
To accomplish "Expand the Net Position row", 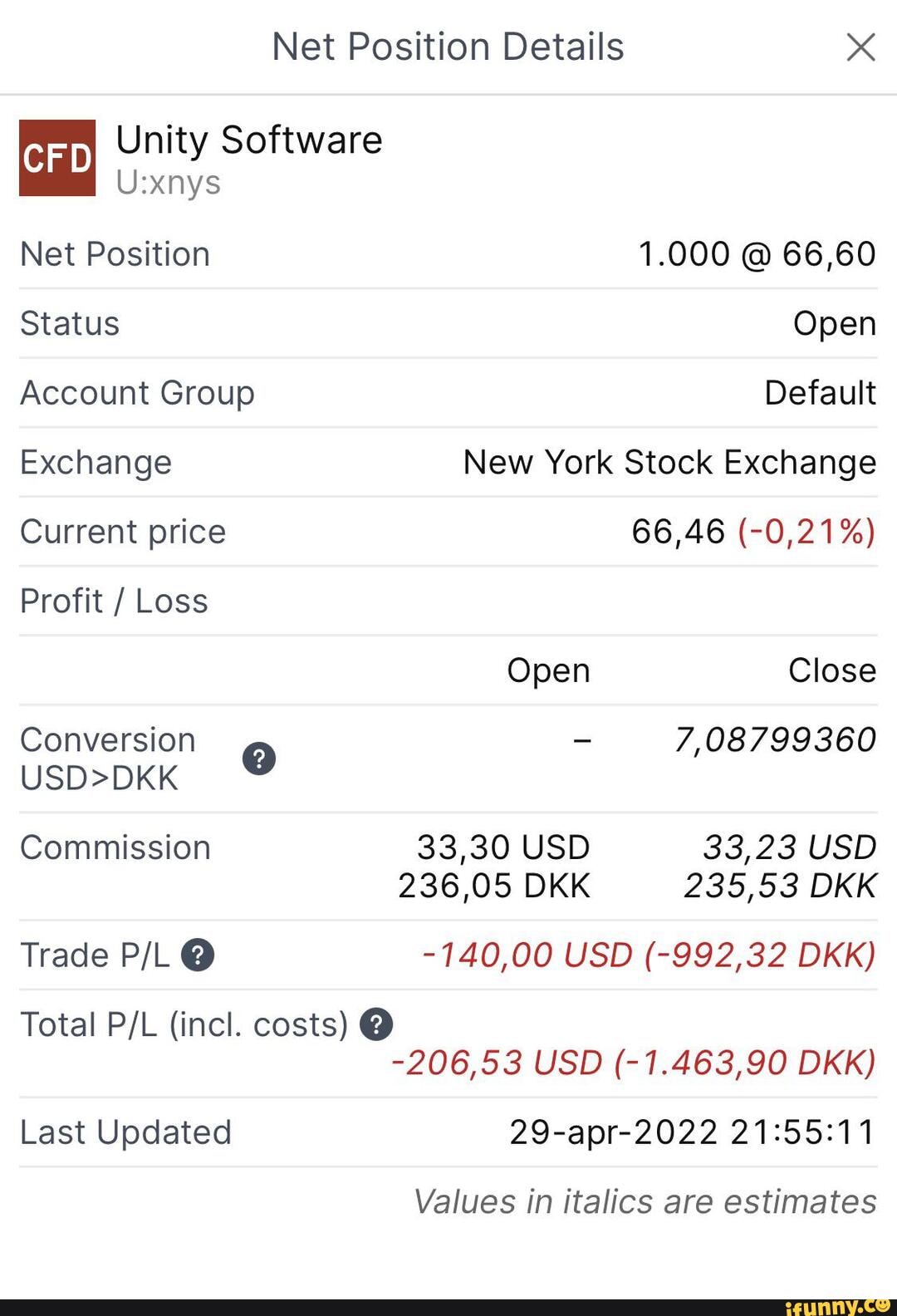I will click(114, 253).
